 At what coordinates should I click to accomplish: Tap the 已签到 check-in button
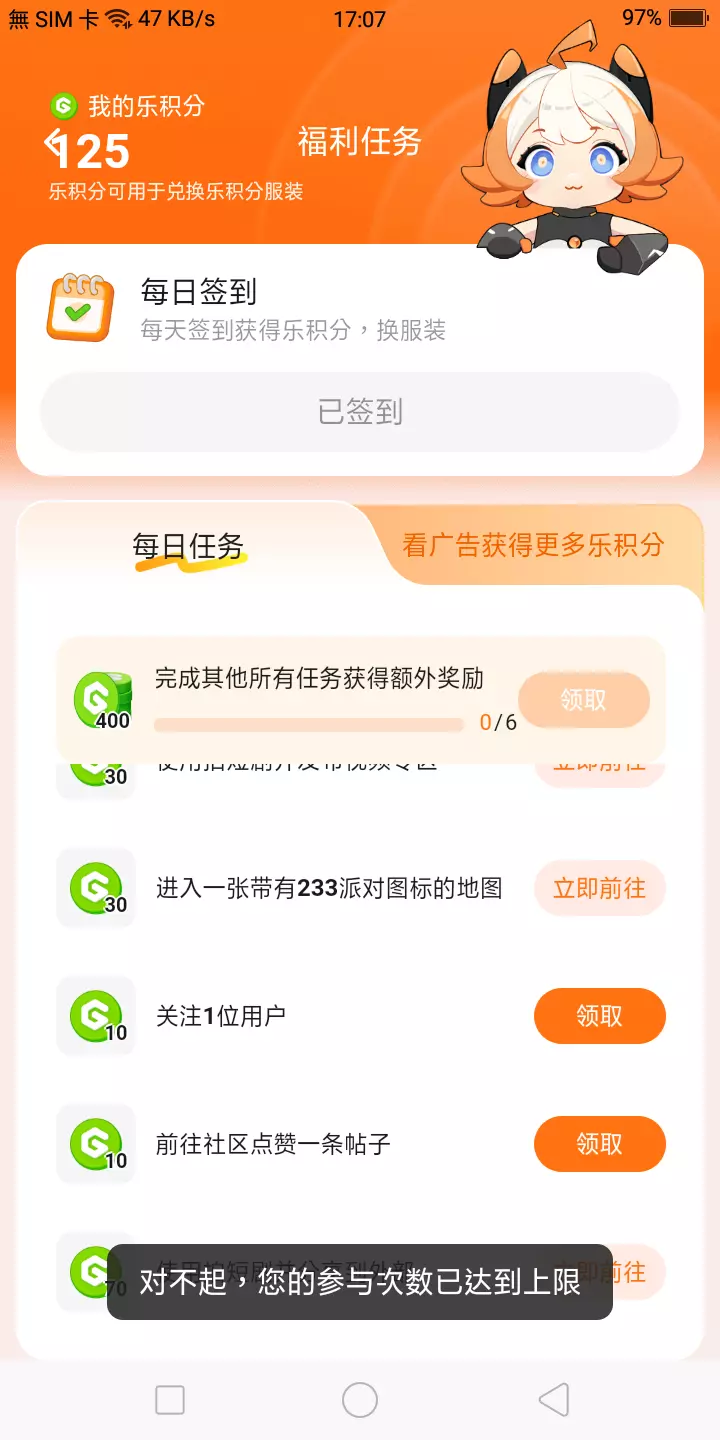coord(360,412)
